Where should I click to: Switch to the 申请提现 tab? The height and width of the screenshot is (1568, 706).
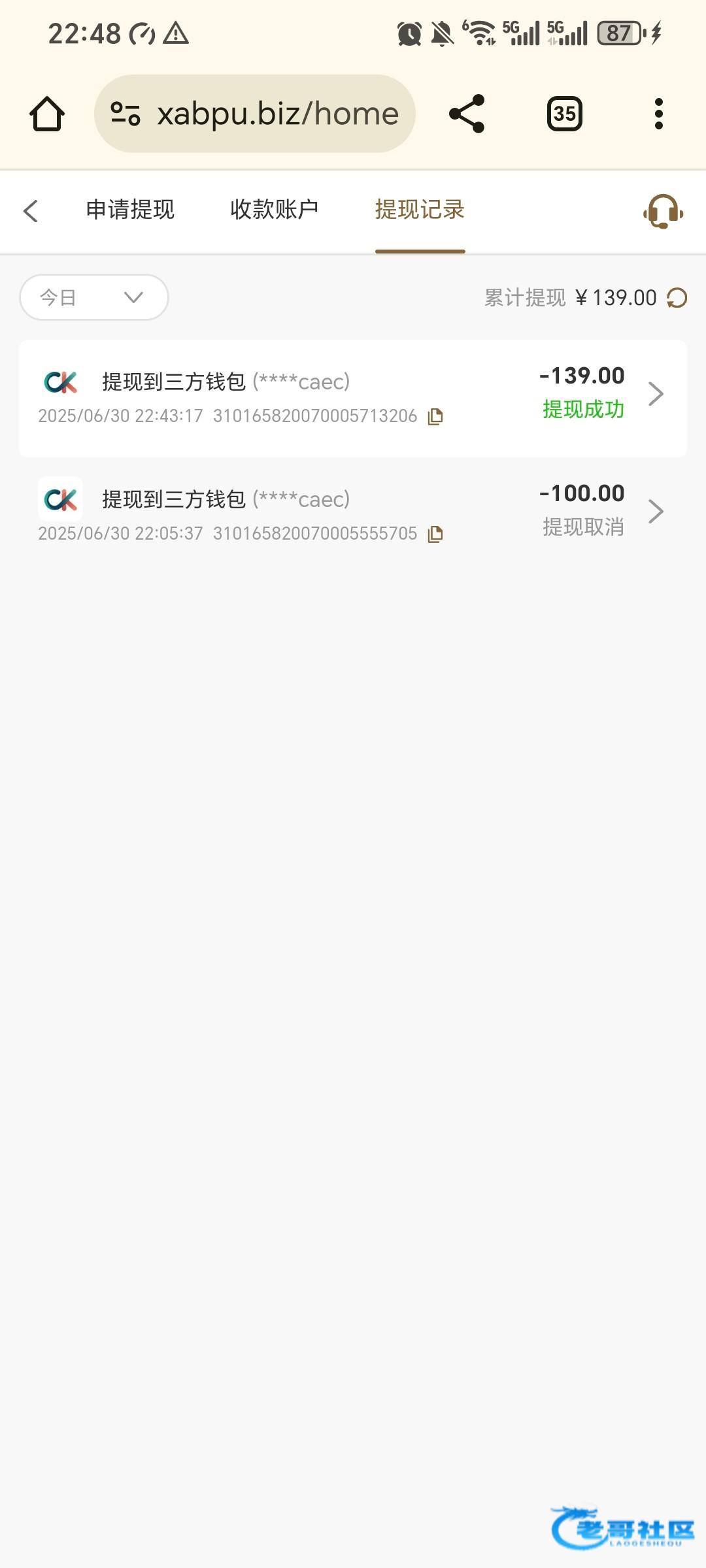click(130, 210)
